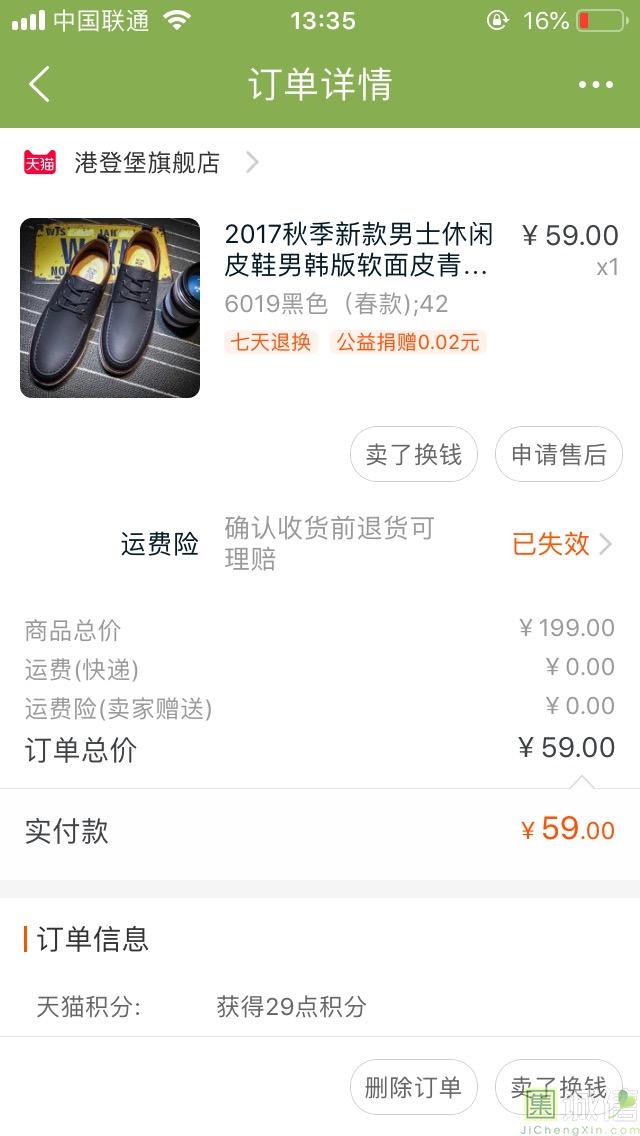This screenshot has width=640, height=1136.
Task: Open the three-dot overflow menu
Action: [595, 85]
